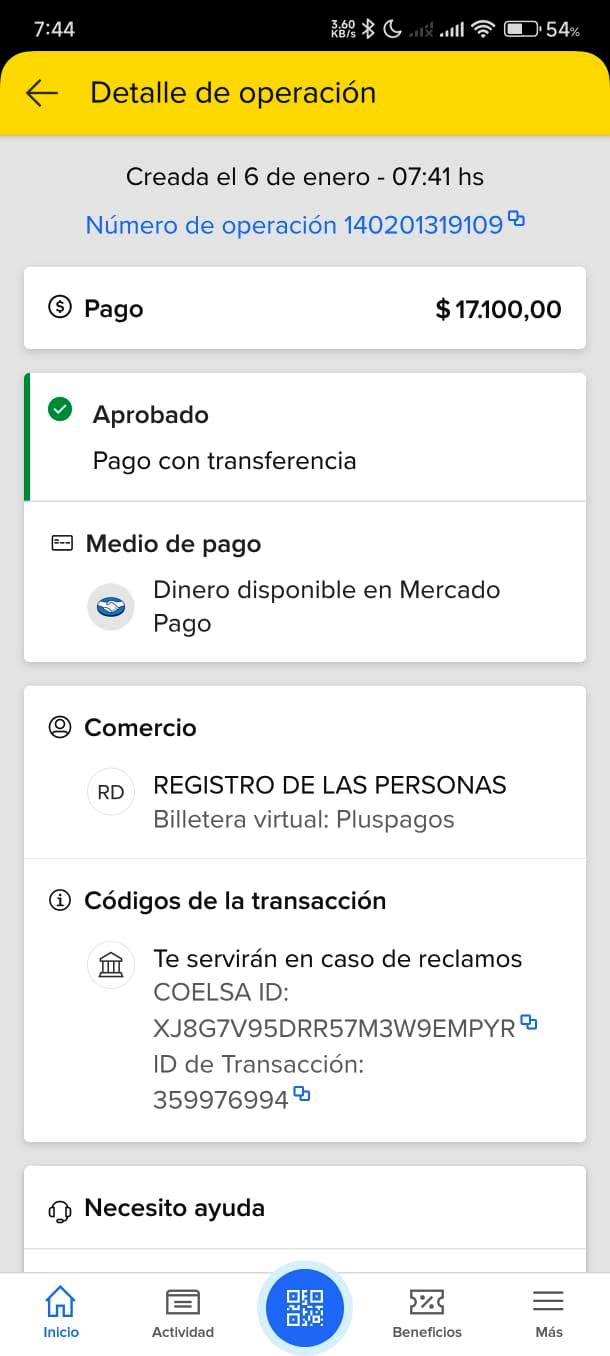
Task: Open the Más menu tab
Action: point(548,1312)
